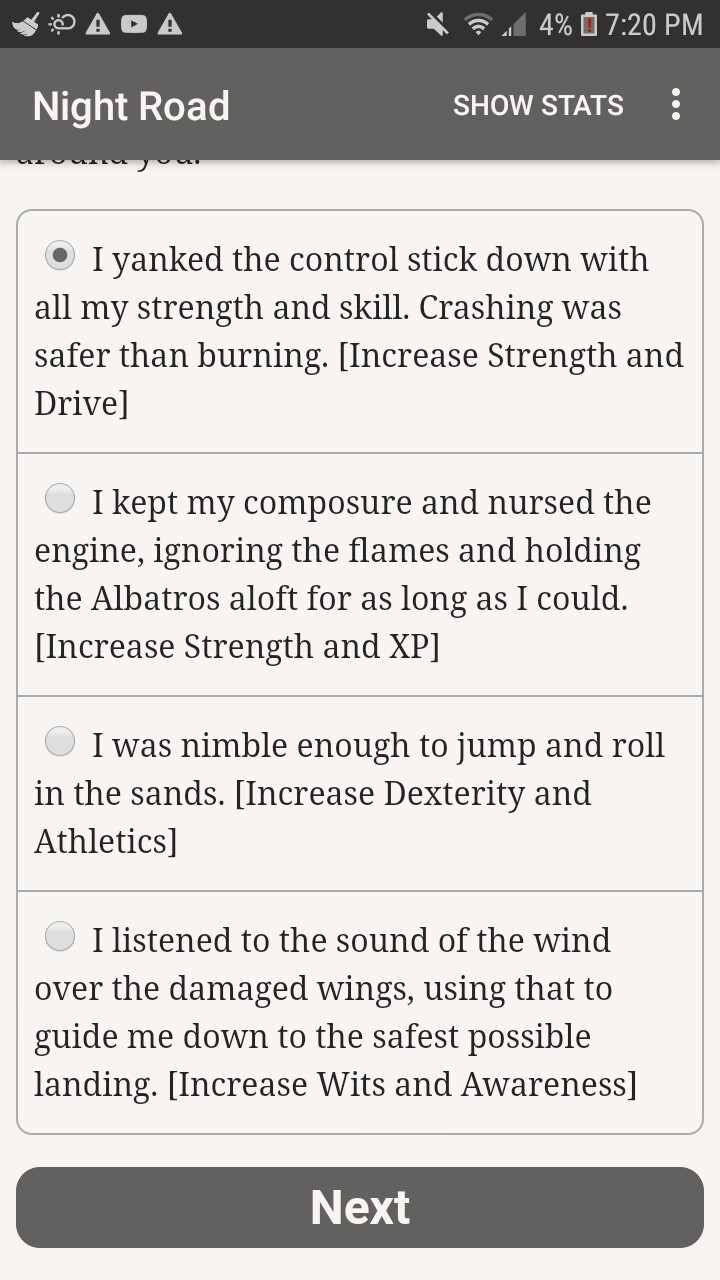Select the listened to the wind option
The width and height of the screenshot is (720, 1280).
[360, 1012]
